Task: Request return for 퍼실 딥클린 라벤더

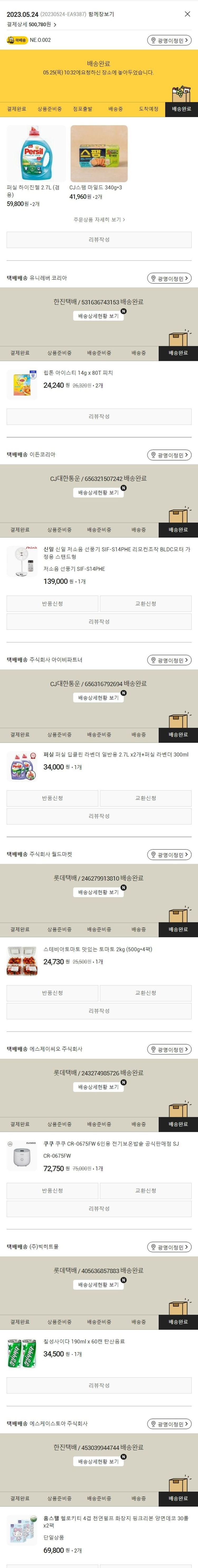Action: point(52,798)
